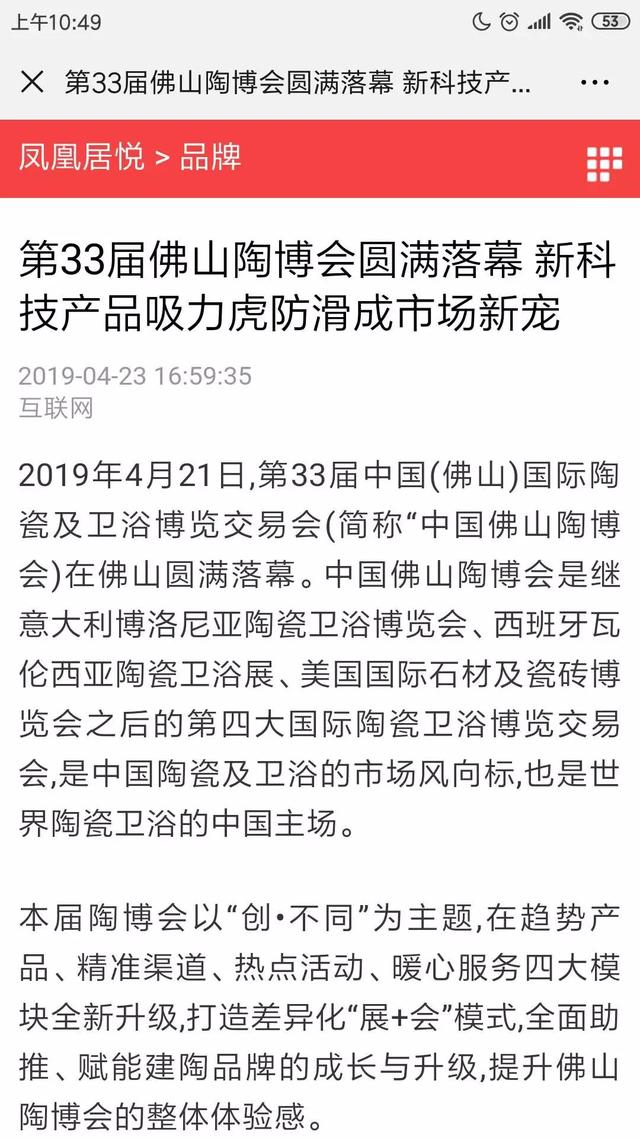
Task: Open the 品牌 category breadcrumb
Action: click(x=210, y=157)
